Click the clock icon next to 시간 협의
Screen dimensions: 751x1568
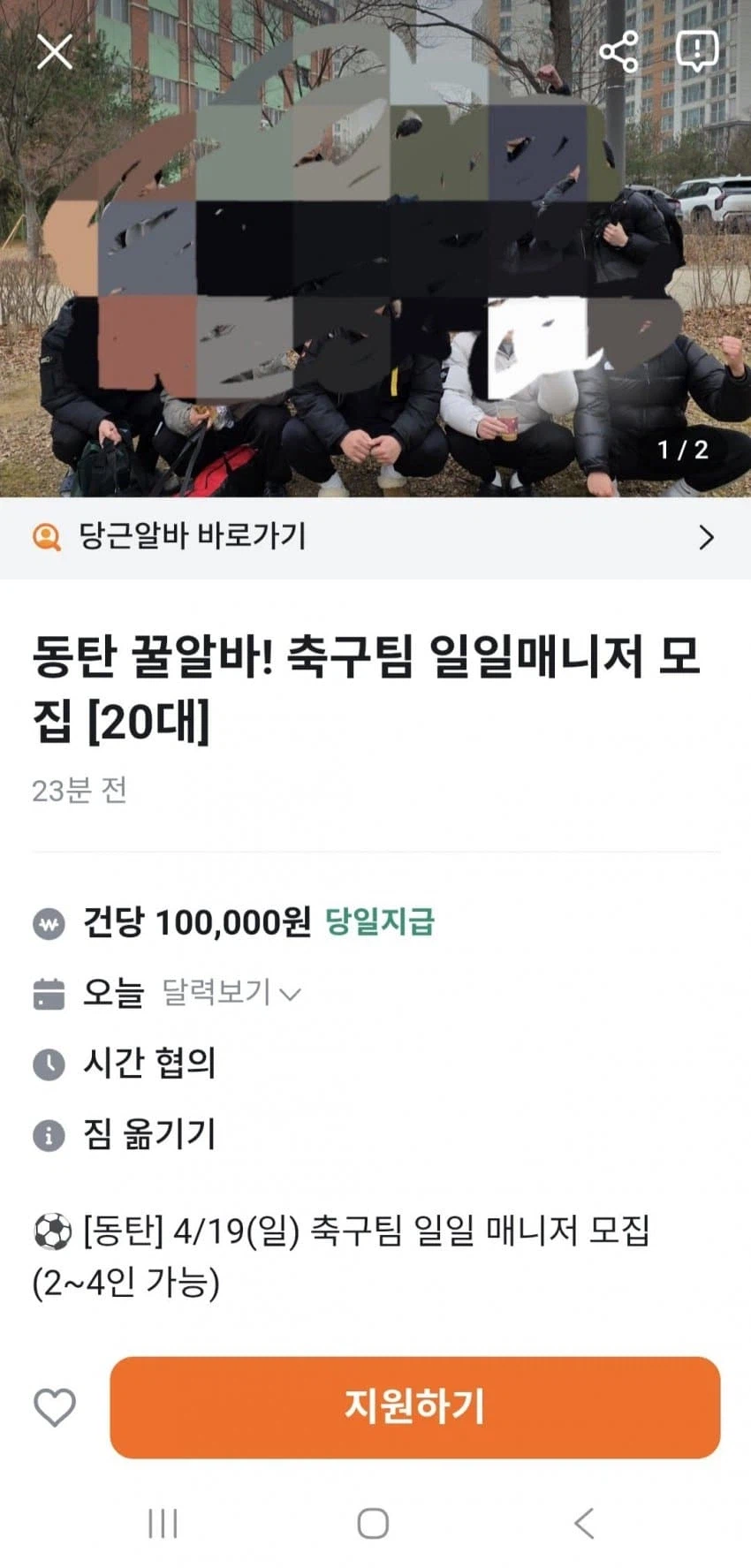(x=48, y=1064)
